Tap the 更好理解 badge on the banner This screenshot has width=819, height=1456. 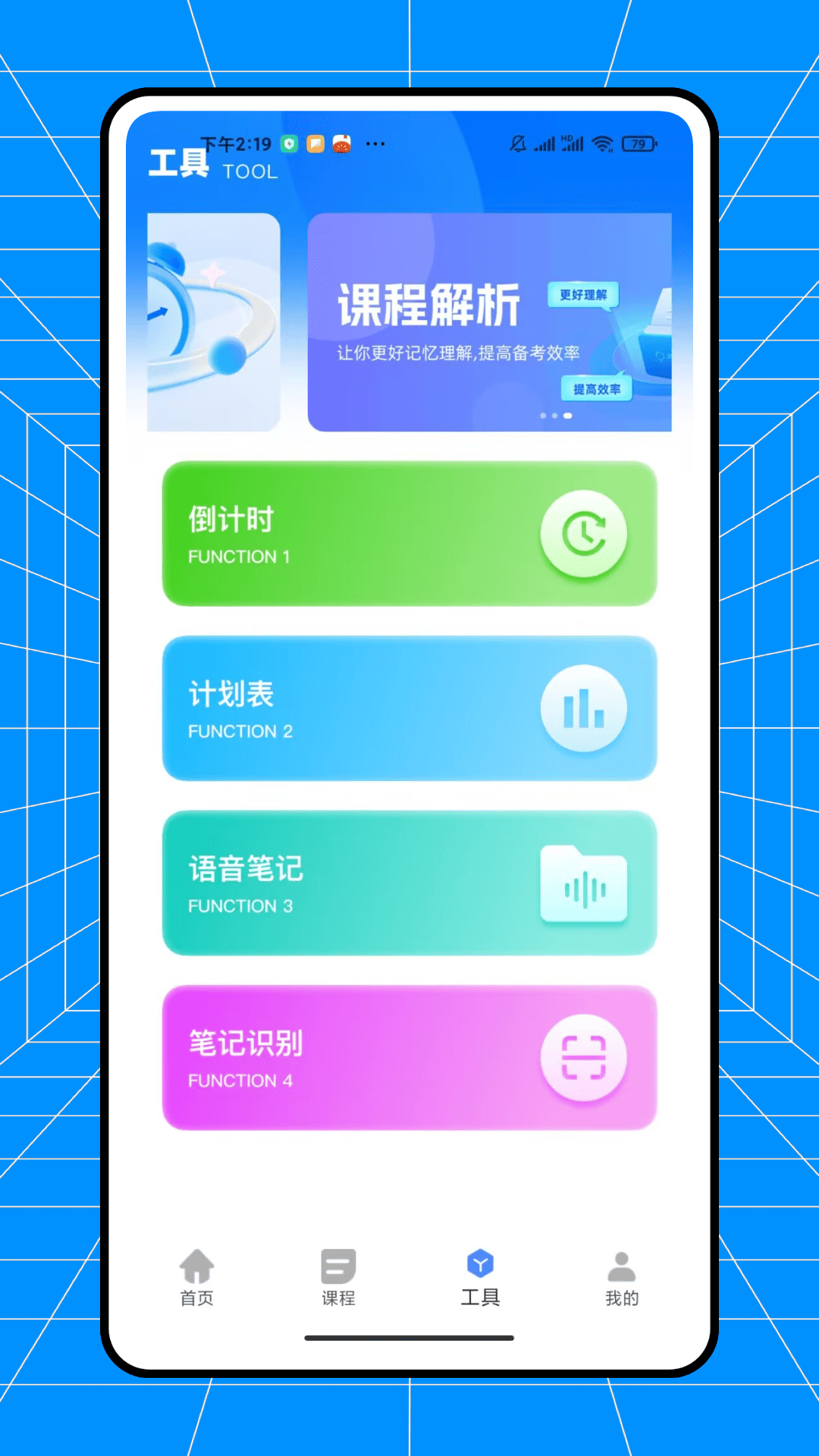(x=584, y=295)
